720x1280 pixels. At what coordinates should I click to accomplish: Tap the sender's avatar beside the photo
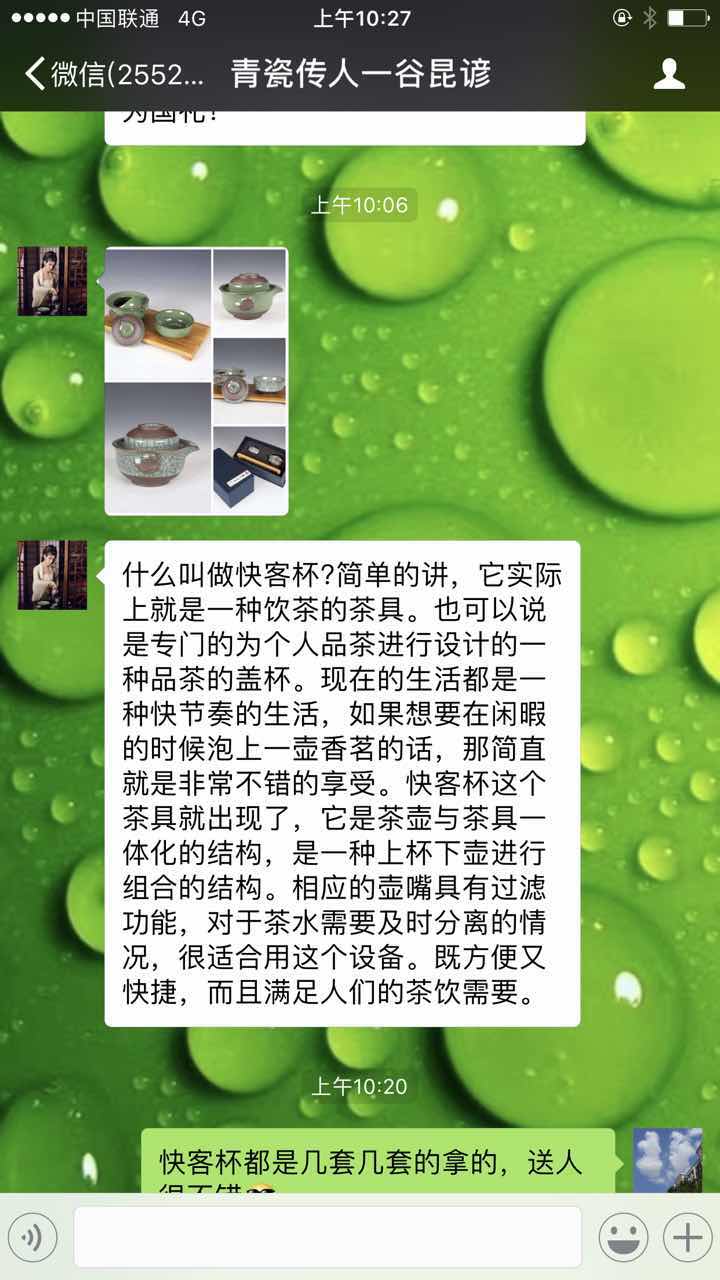tap(52, 281)
